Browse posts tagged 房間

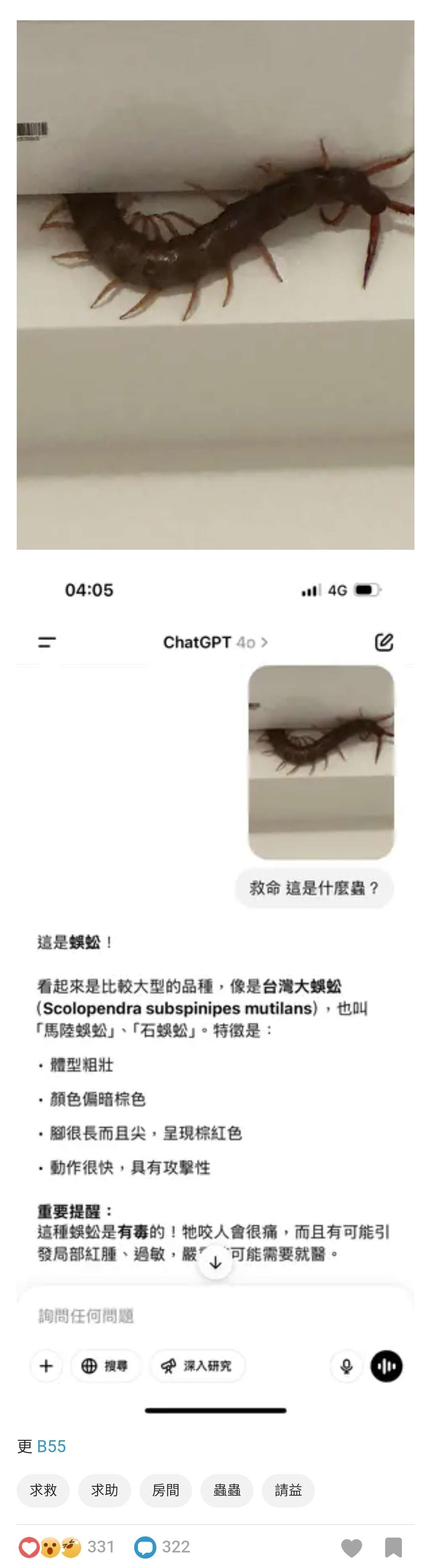click(x=166, y=1490)
